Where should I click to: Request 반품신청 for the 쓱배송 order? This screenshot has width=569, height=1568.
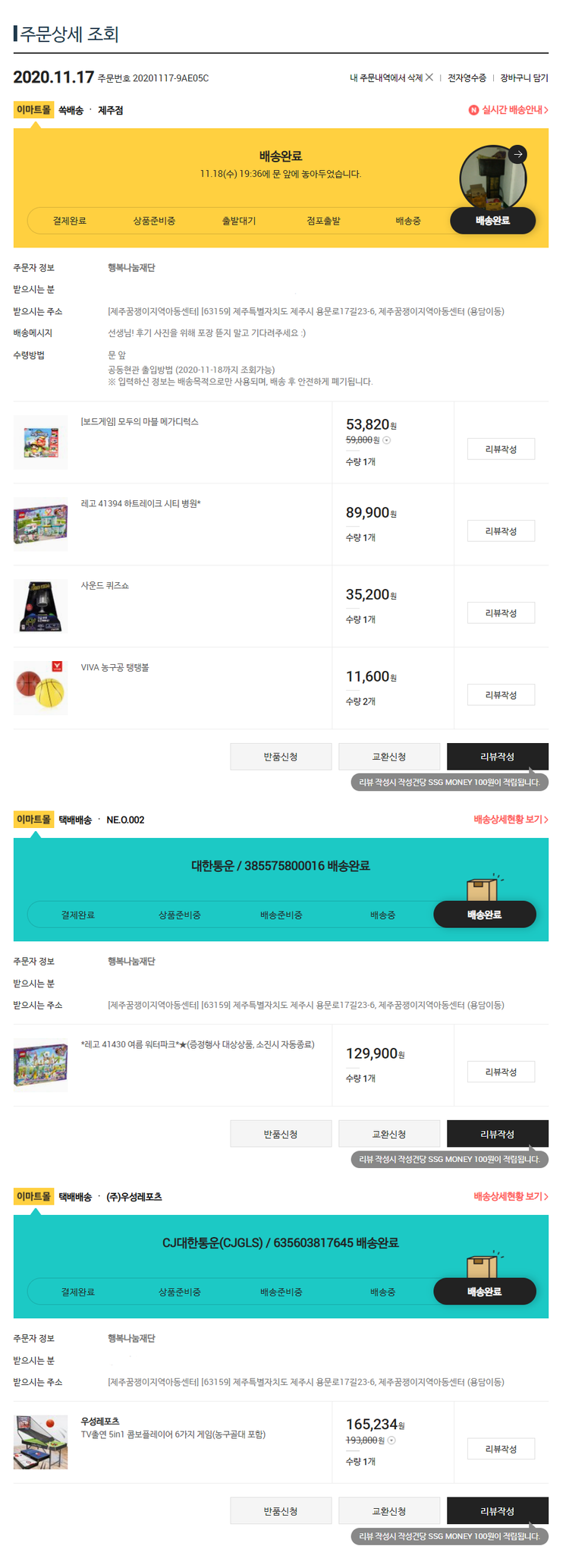pos(281,757)
